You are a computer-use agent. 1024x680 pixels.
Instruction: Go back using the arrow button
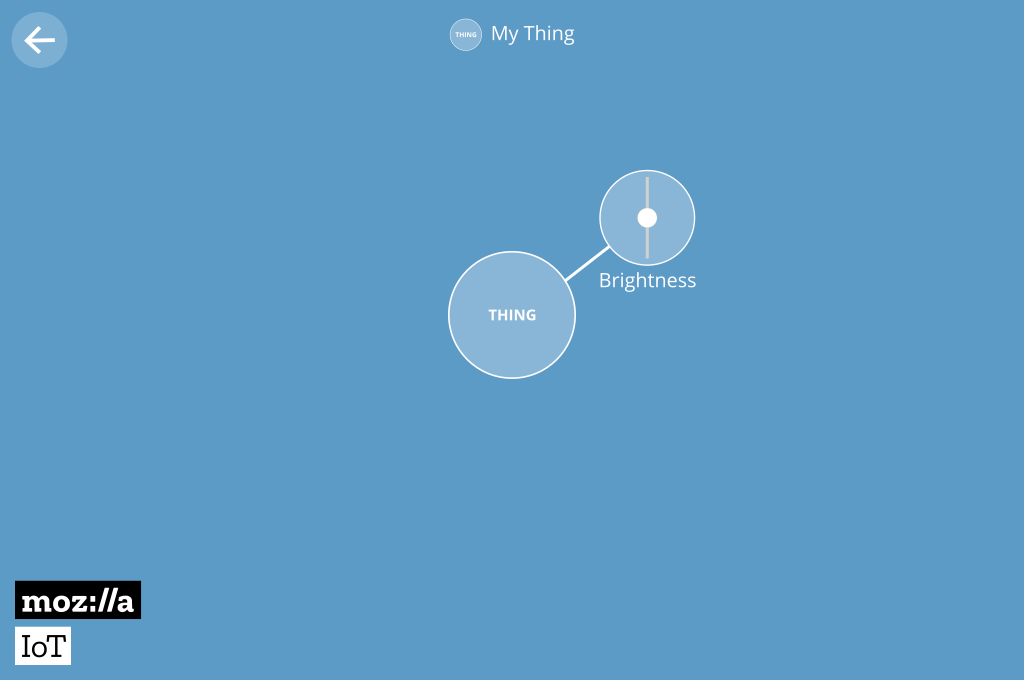click(x=39, y=40)
